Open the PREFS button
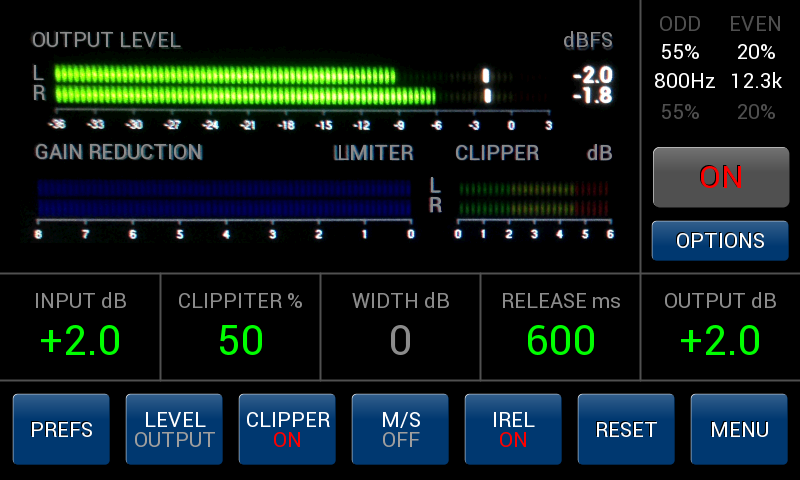The image size is (800, 480). tap(61, 430)
